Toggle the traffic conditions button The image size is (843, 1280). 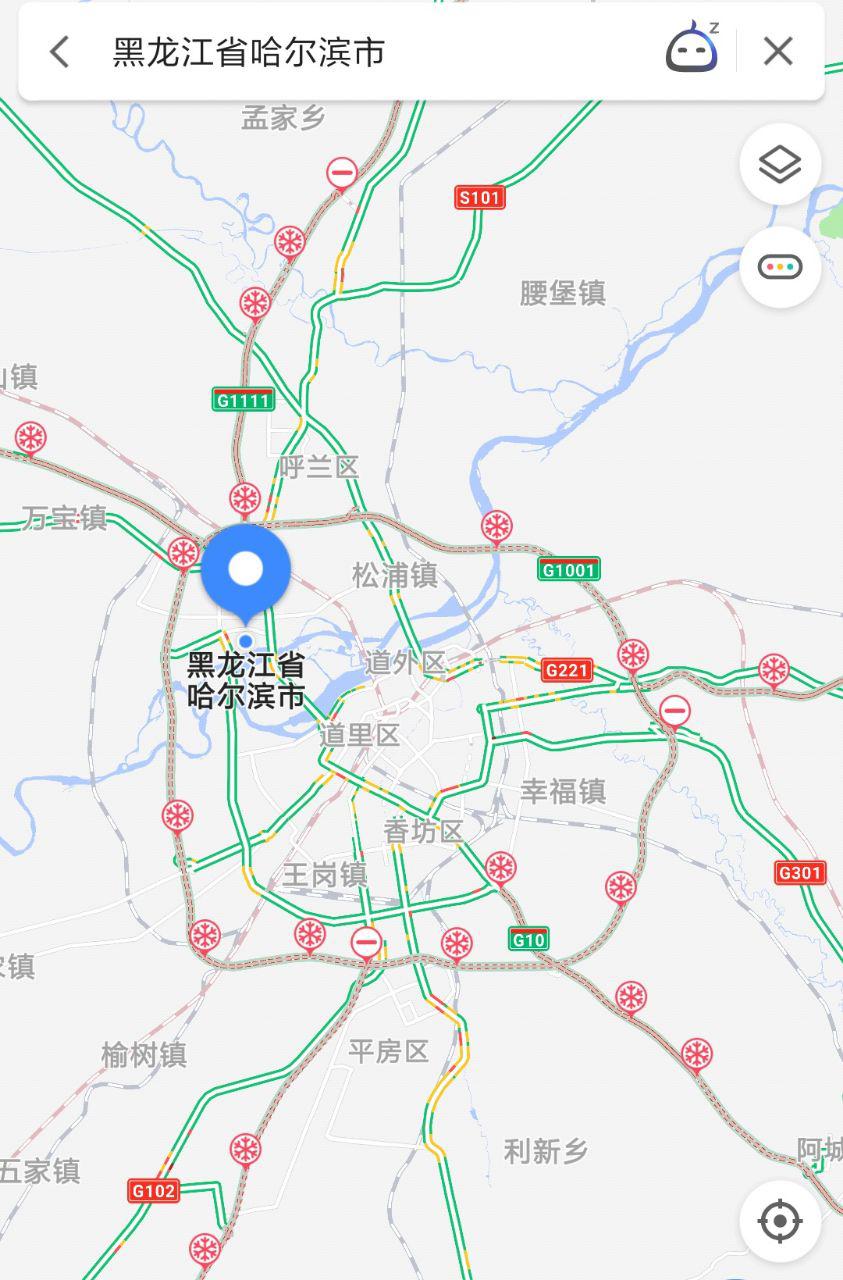pyautogui.click(x=780, y=267)
